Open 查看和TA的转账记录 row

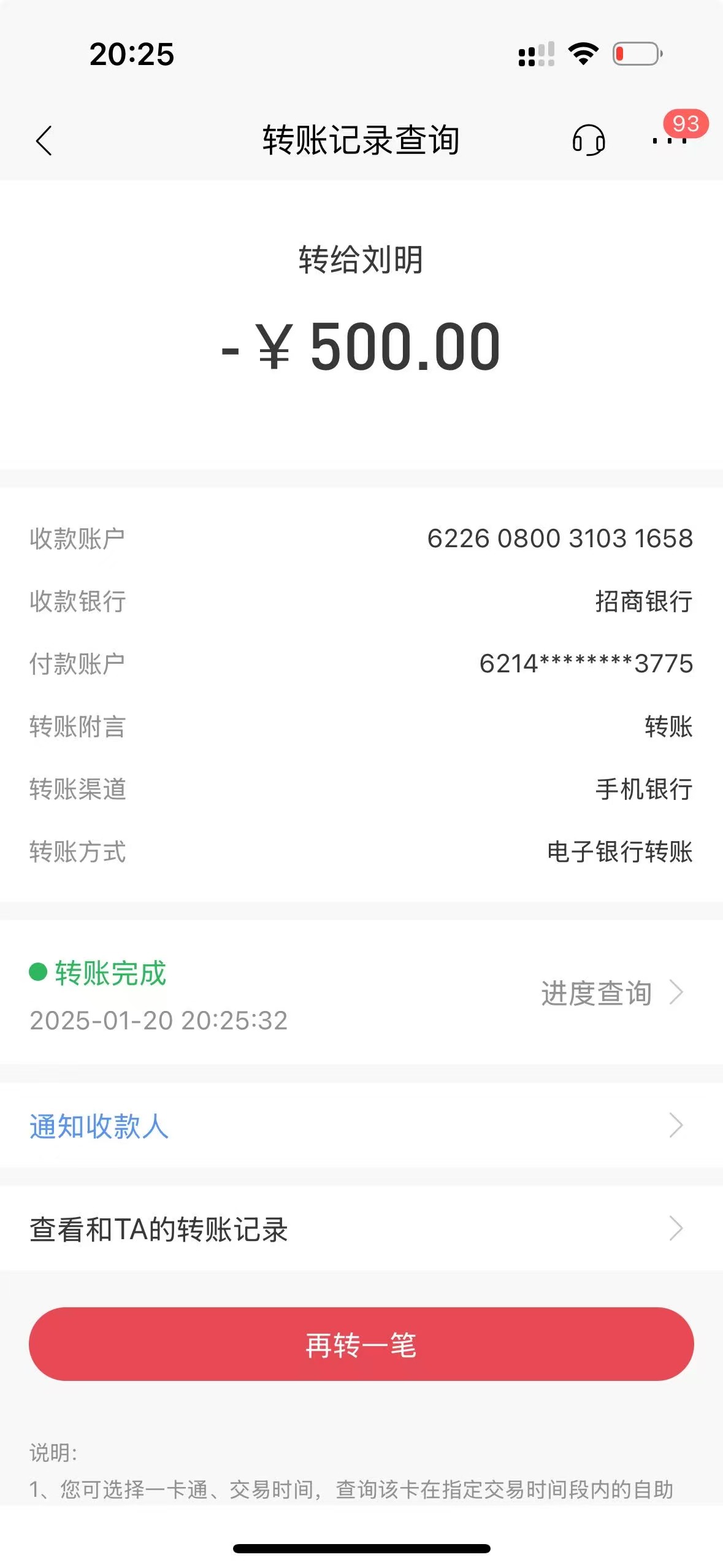361,1229
